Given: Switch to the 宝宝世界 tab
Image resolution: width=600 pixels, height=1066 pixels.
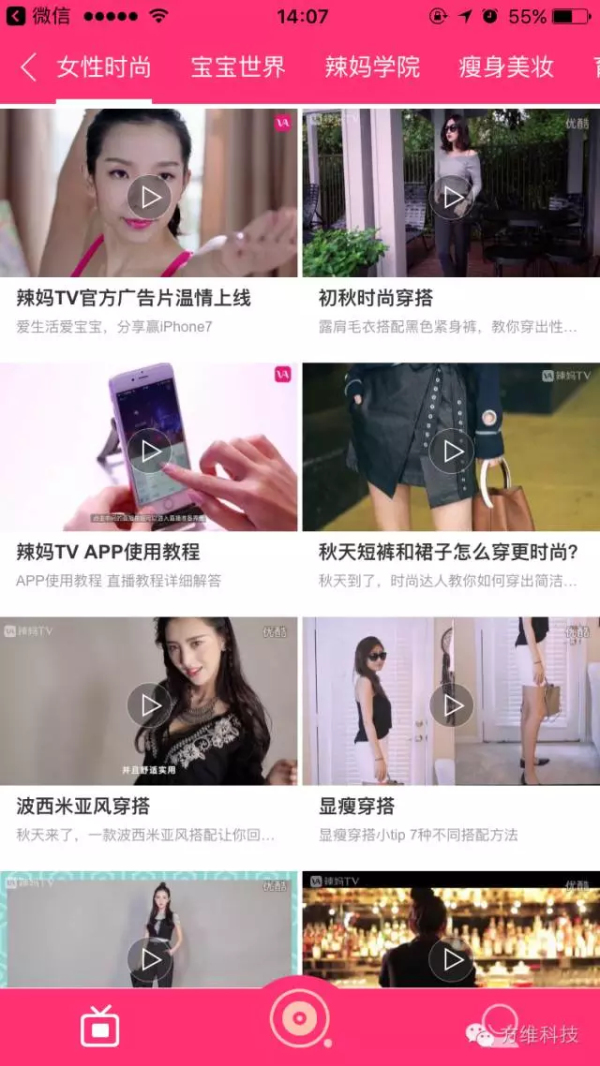Looking at the screenshot, I should 238,68.
